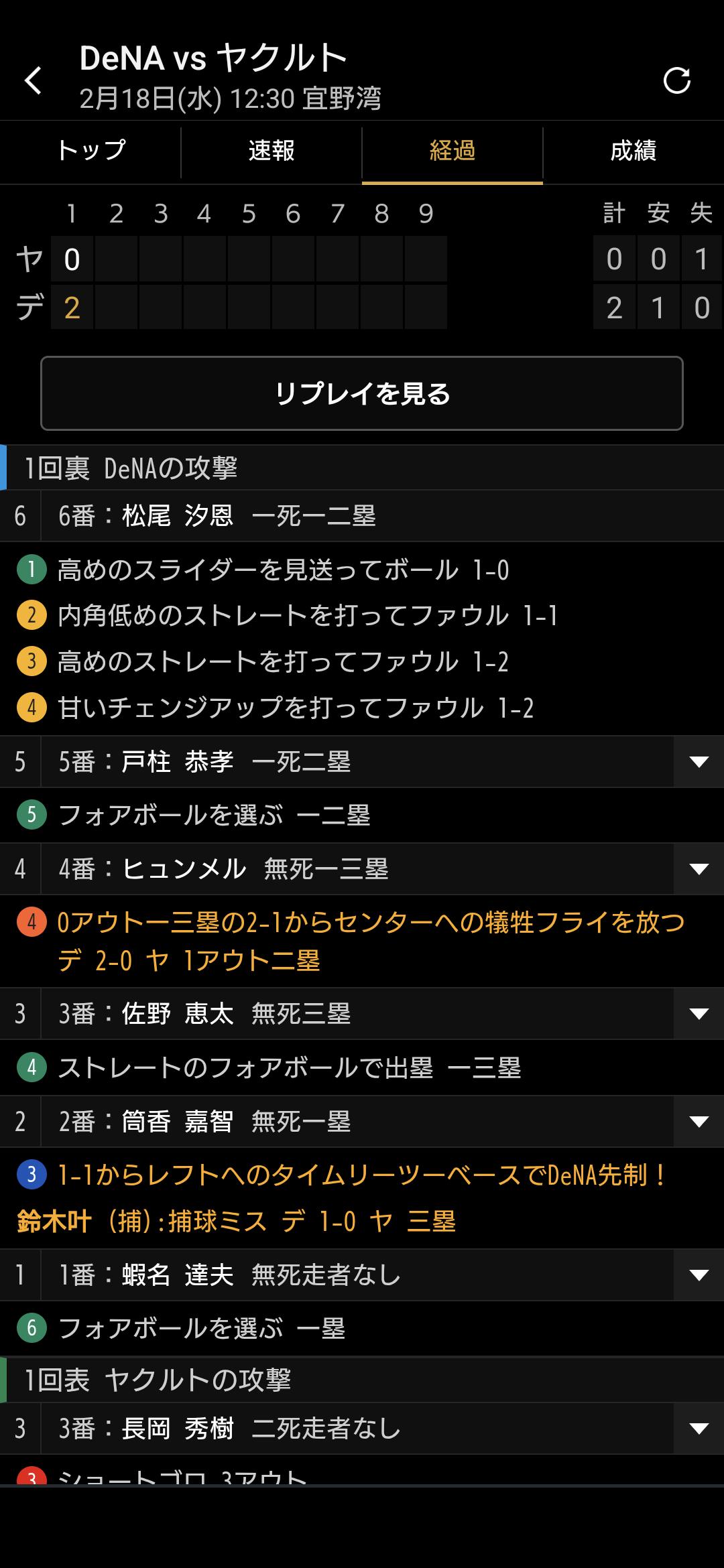
Task: Switch to the 速報 tab
Action: (x=271, y=151)
